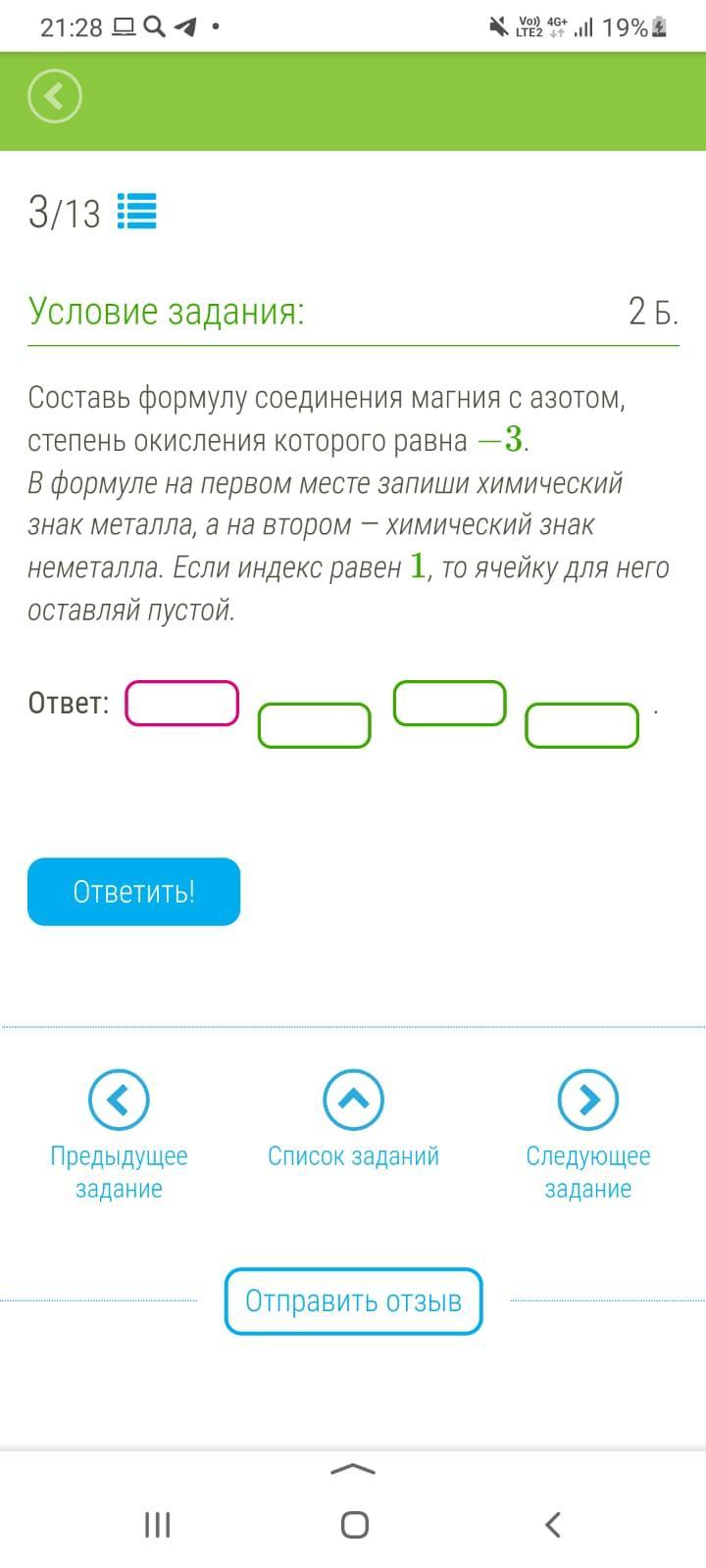Viewport: 706px width, 1568px height.
Task: Go to Предыдущее задание
Action: point(119,1135)
